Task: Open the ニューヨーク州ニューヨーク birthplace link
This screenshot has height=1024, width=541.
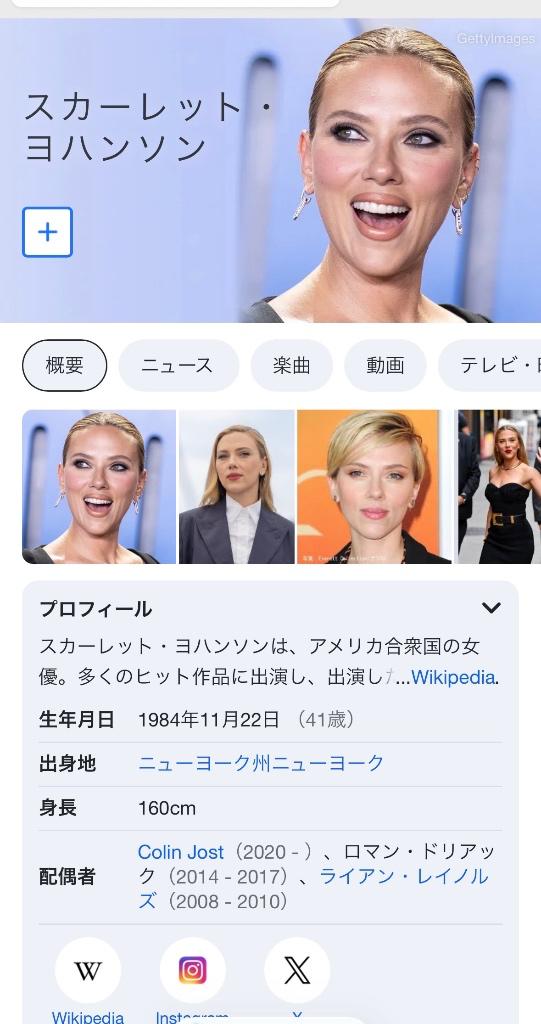Action: pyautogui.click(x=261, y=763)
